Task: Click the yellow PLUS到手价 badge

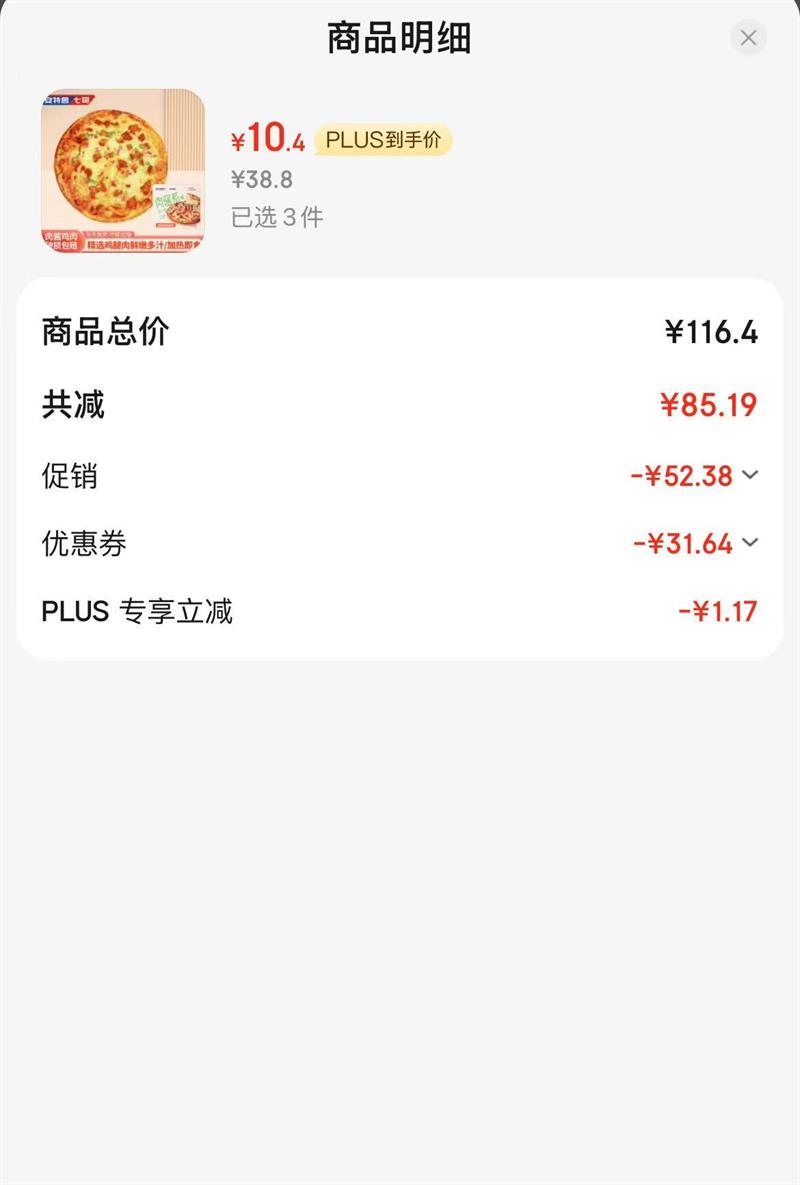Action: pos(382,142)
